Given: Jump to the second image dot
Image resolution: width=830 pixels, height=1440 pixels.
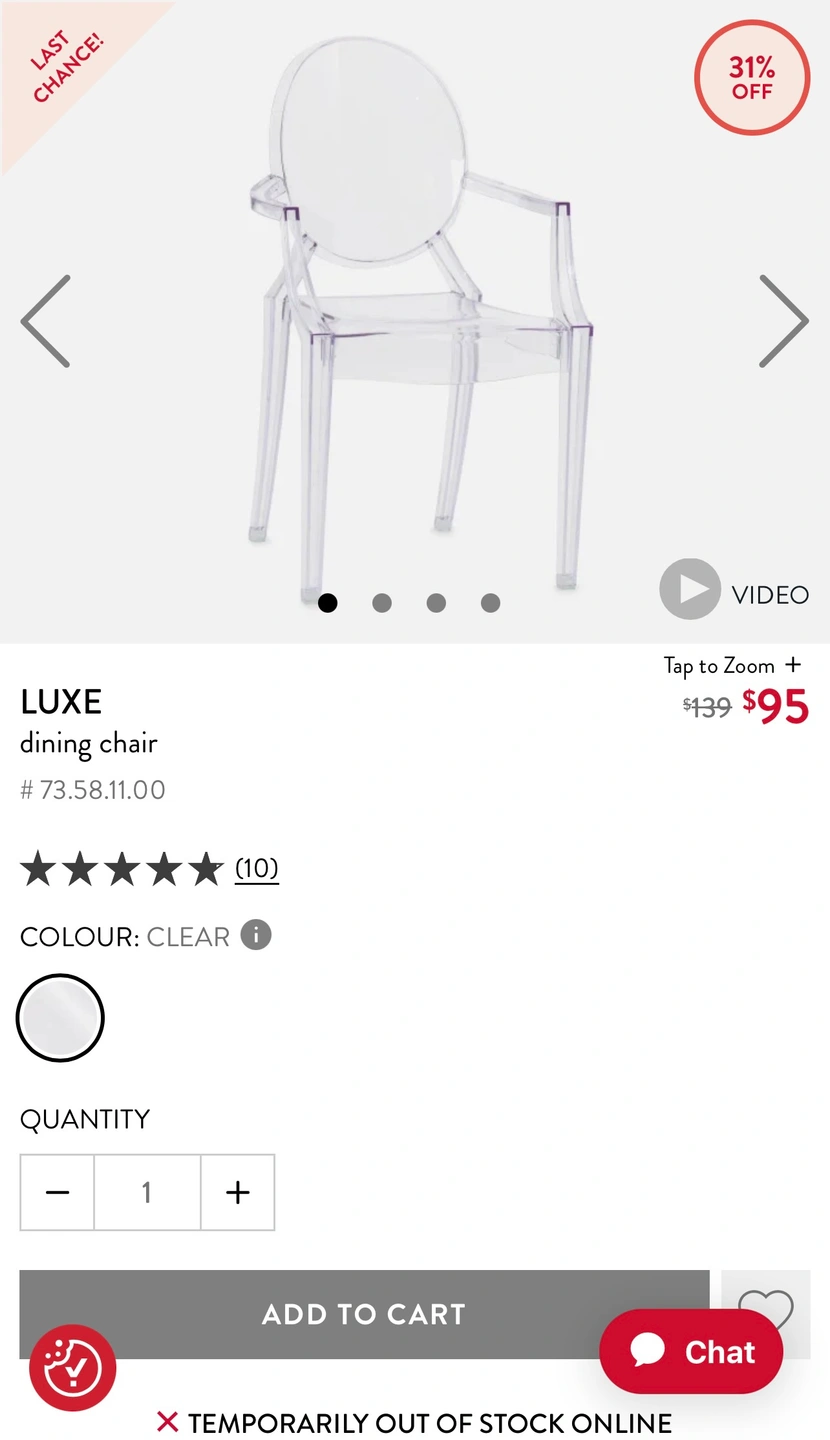Looking at the screenshot, I should 382,603.
